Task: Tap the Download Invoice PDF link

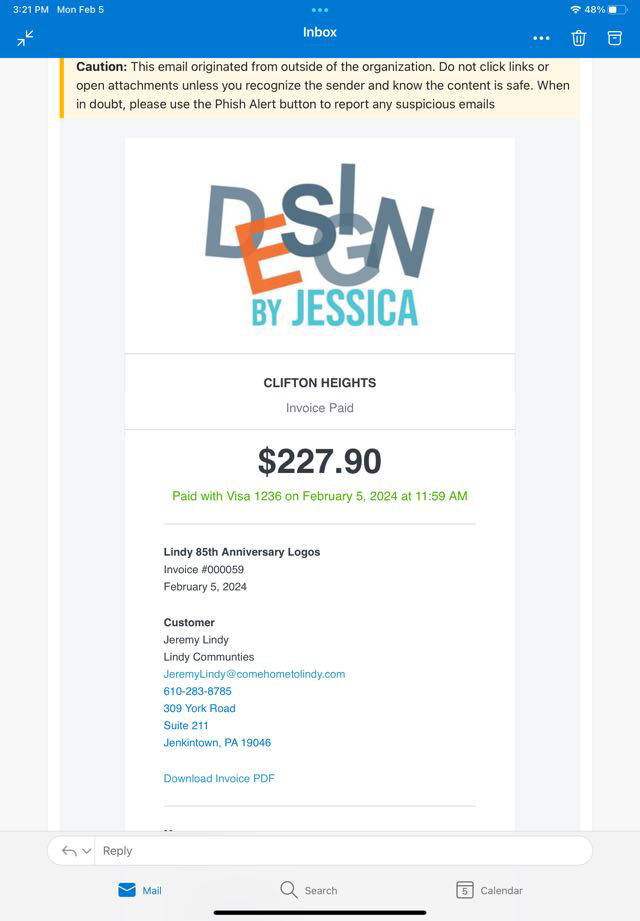Action: point(219,778)
